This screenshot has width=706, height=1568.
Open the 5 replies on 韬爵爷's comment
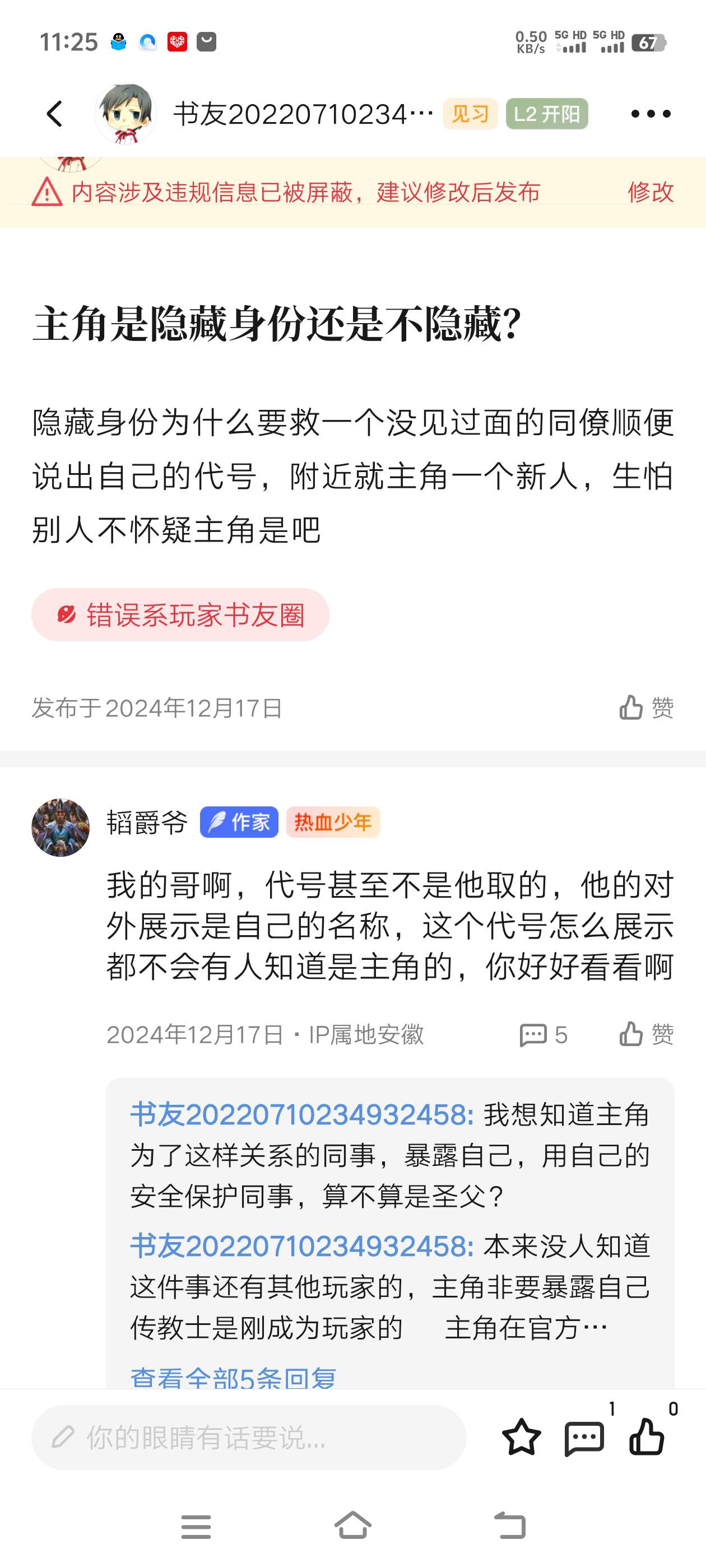[544, 1034]
